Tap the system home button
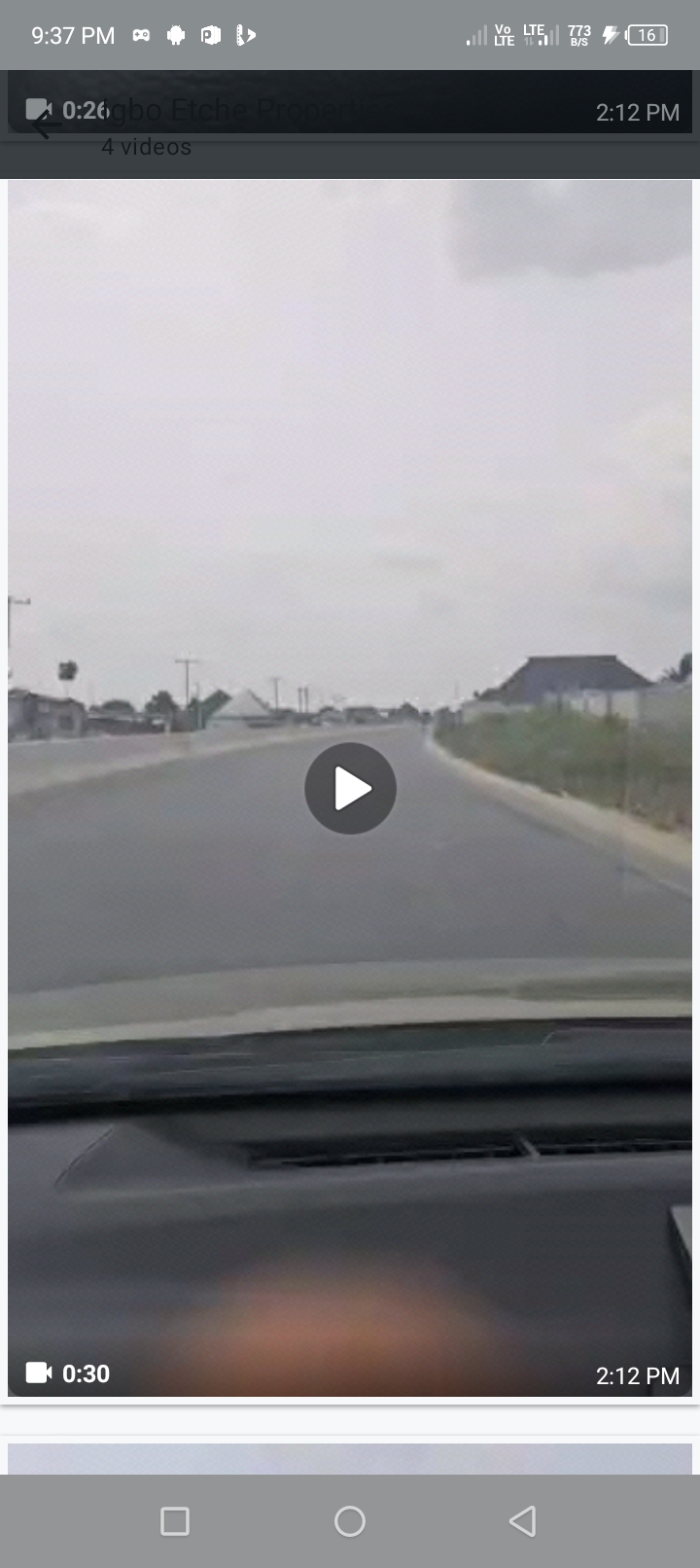Screen dimensions: 700x1568 [350, 1521]
